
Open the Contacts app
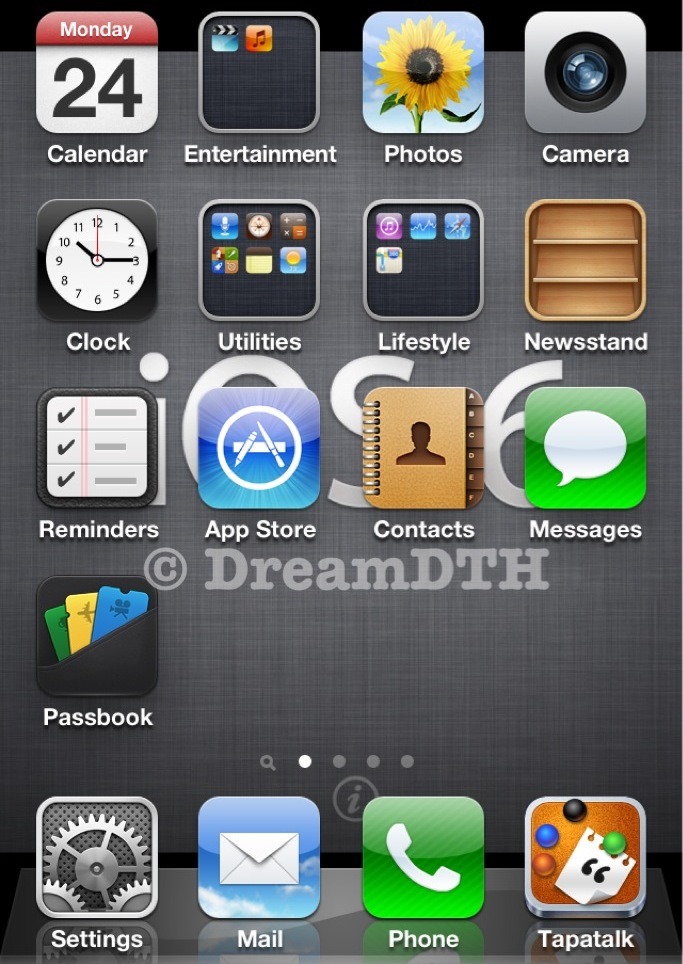coord(423,448)
